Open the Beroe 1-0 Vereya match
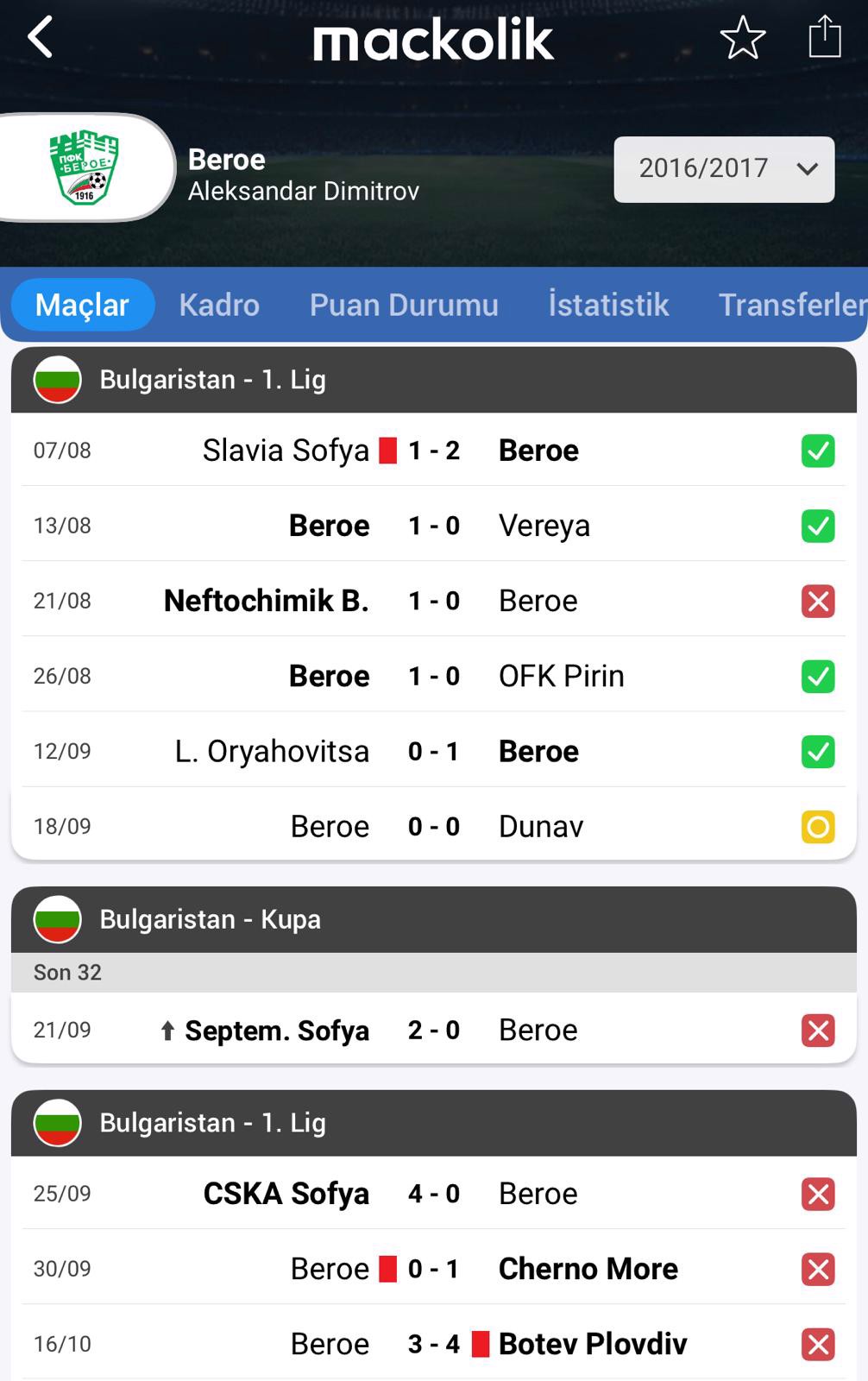Viewport: 868px width, 1381px height. 433,526
